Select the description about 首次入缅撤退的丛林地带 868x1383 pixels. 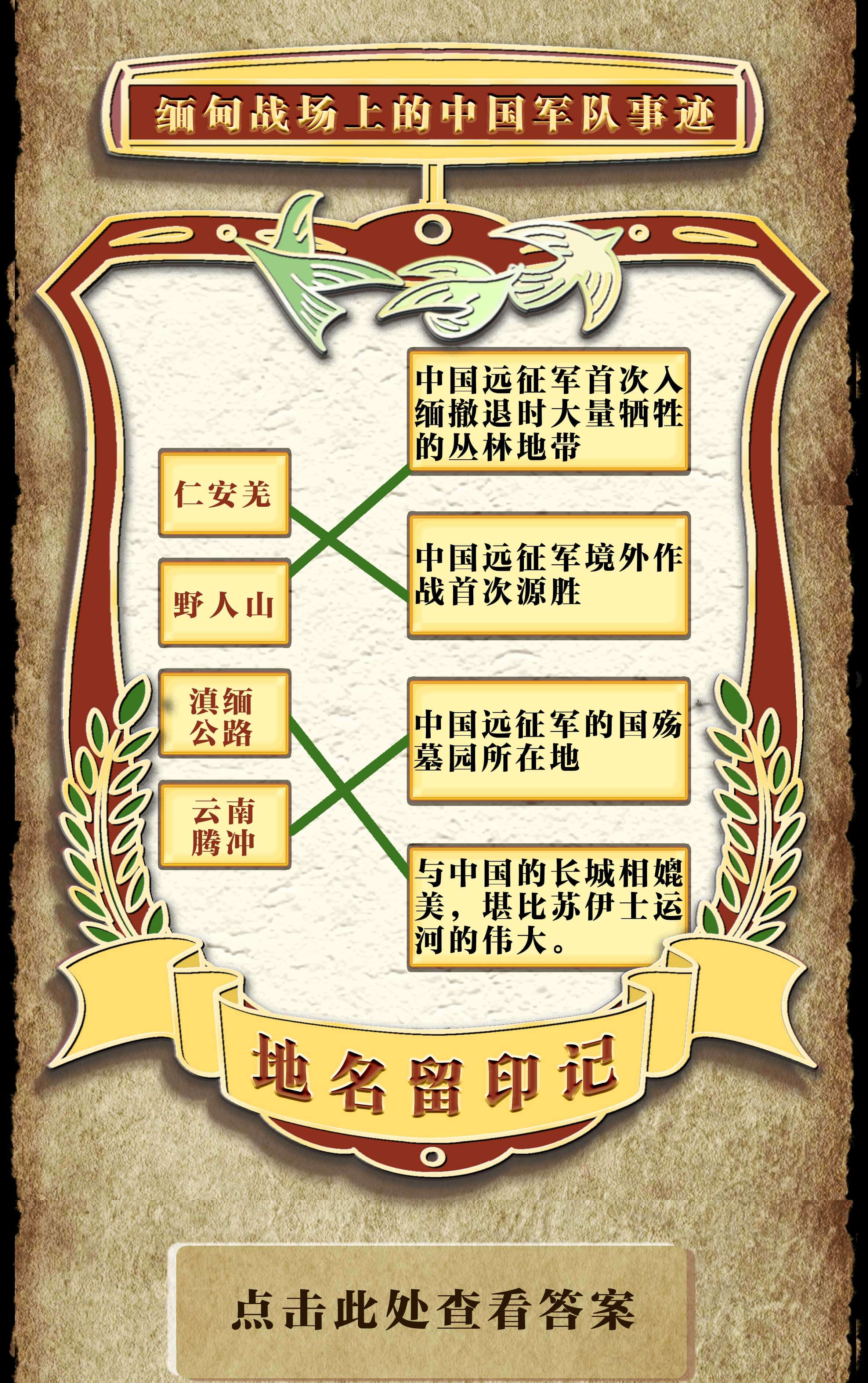pyautogui.click(x=548, y=411)
